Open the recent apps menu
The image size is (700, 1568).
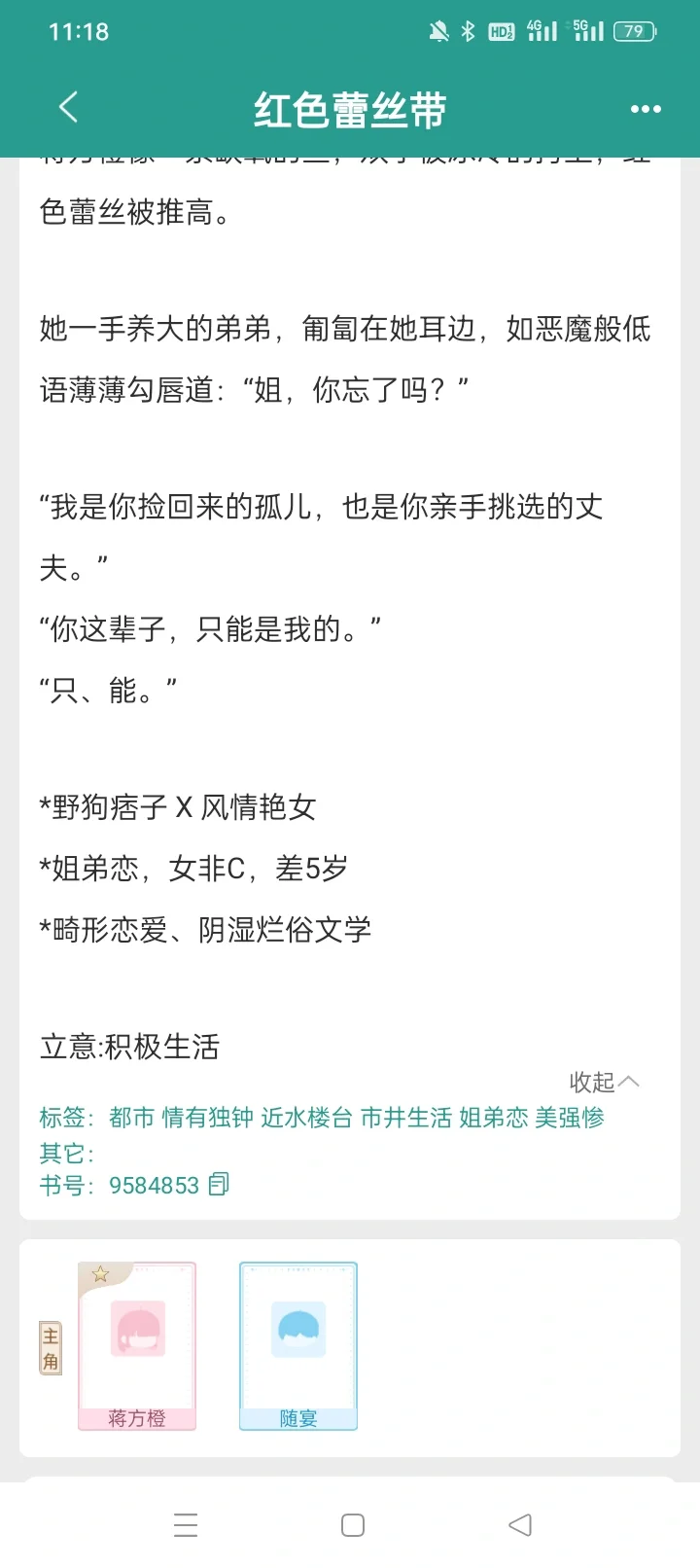click(186, 1524)
